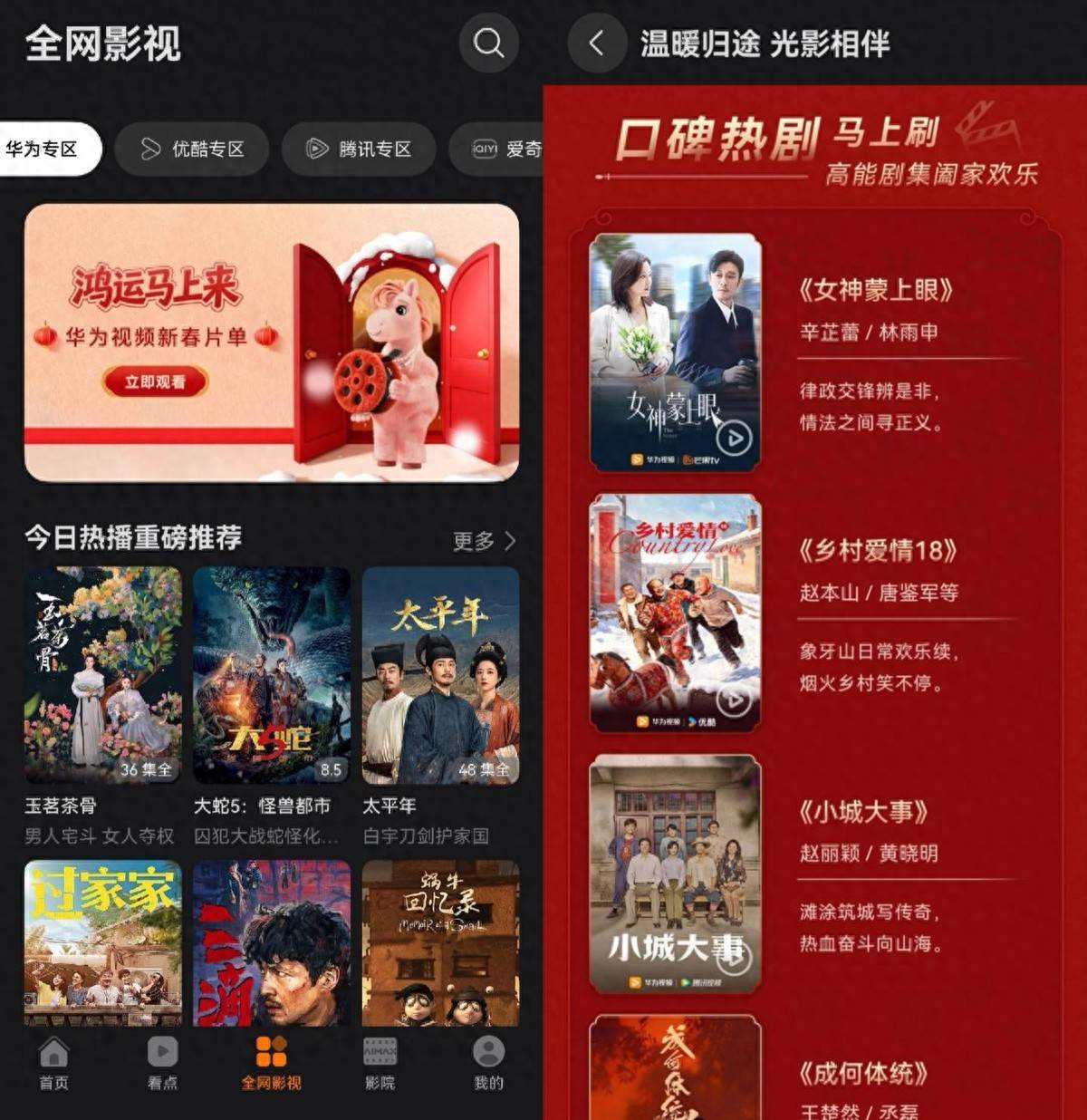Switch to 腾讯专区 tab

359,149
